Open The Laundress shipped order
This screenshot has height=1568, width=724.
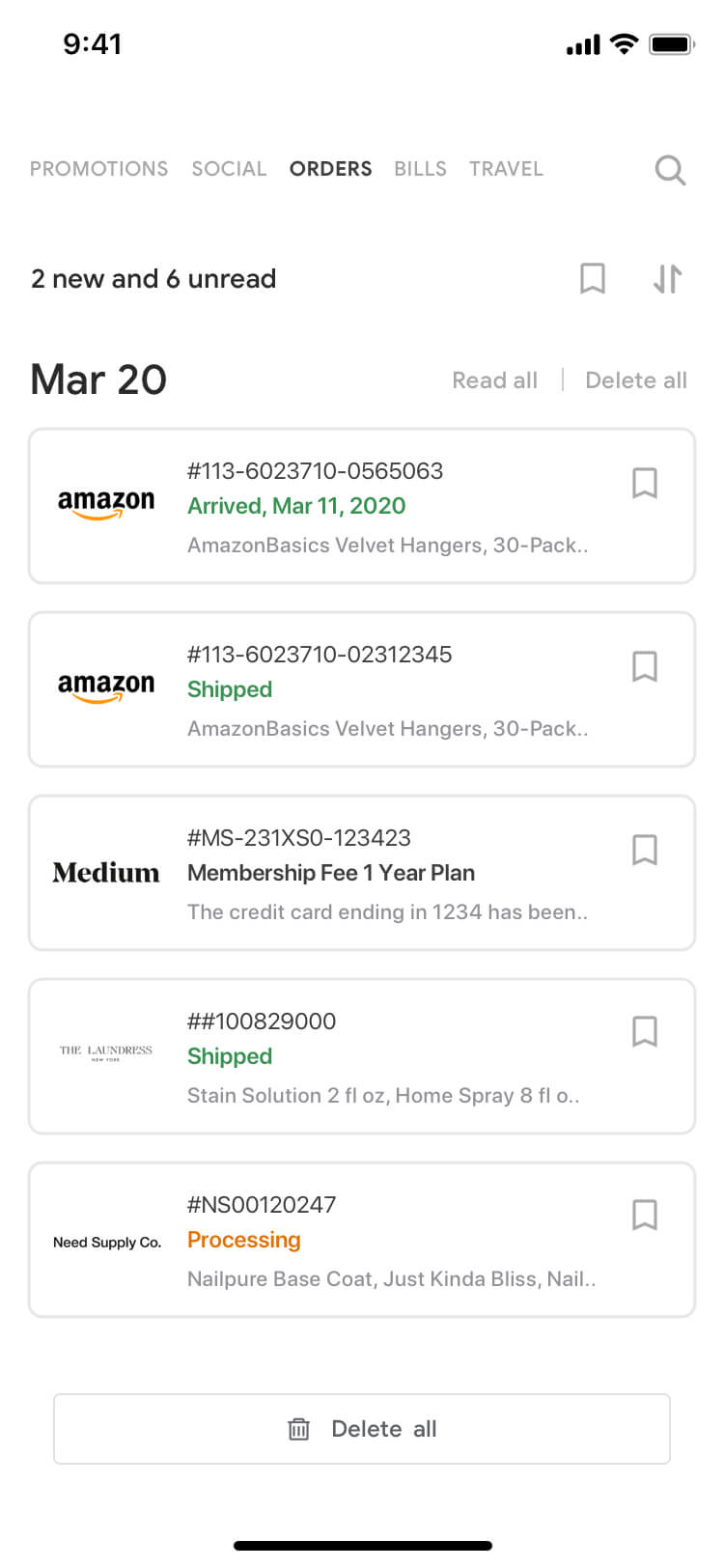click(x=362, y=1056)
